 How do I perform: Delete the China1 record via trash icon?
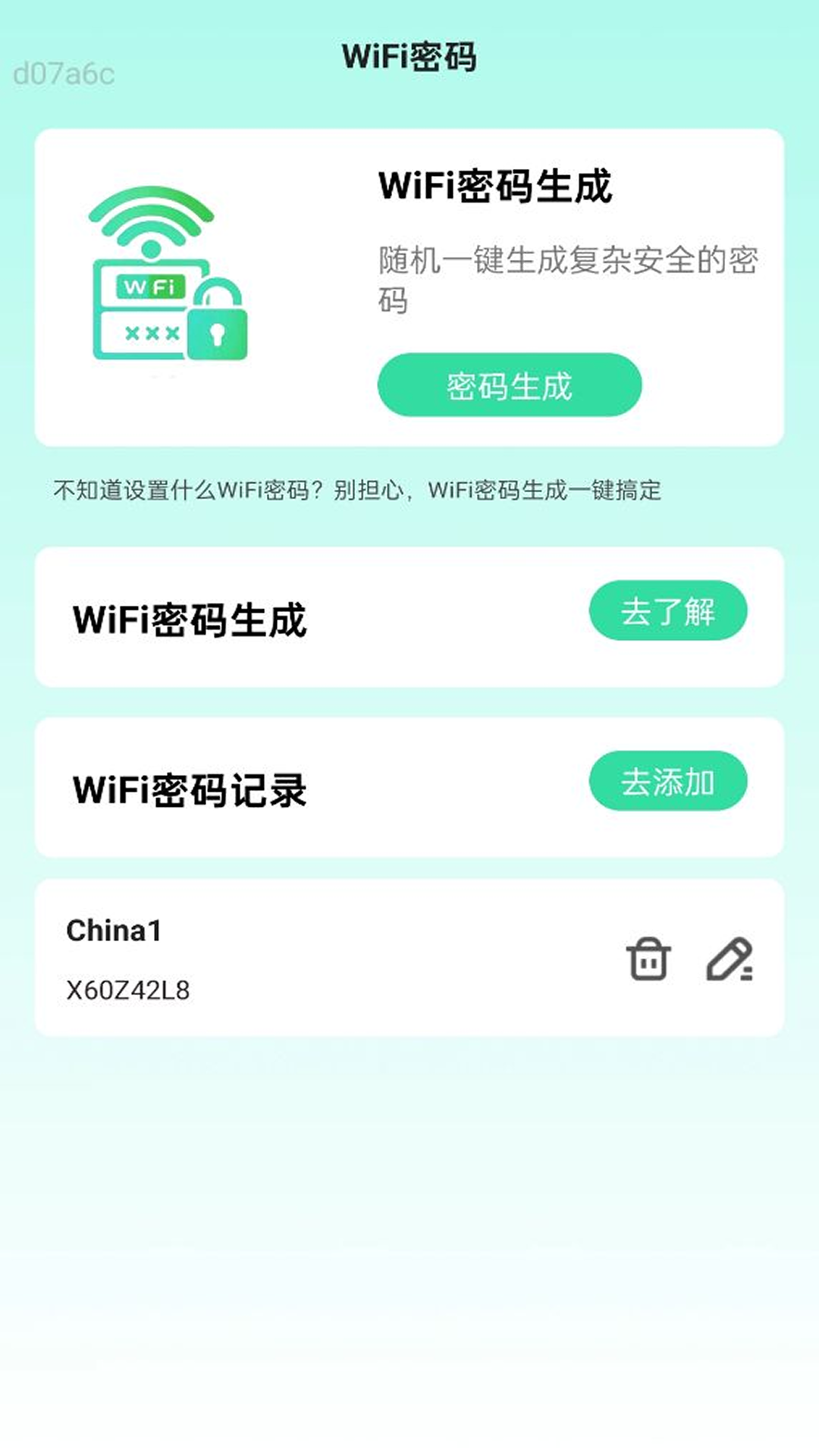tap(648, 959)
